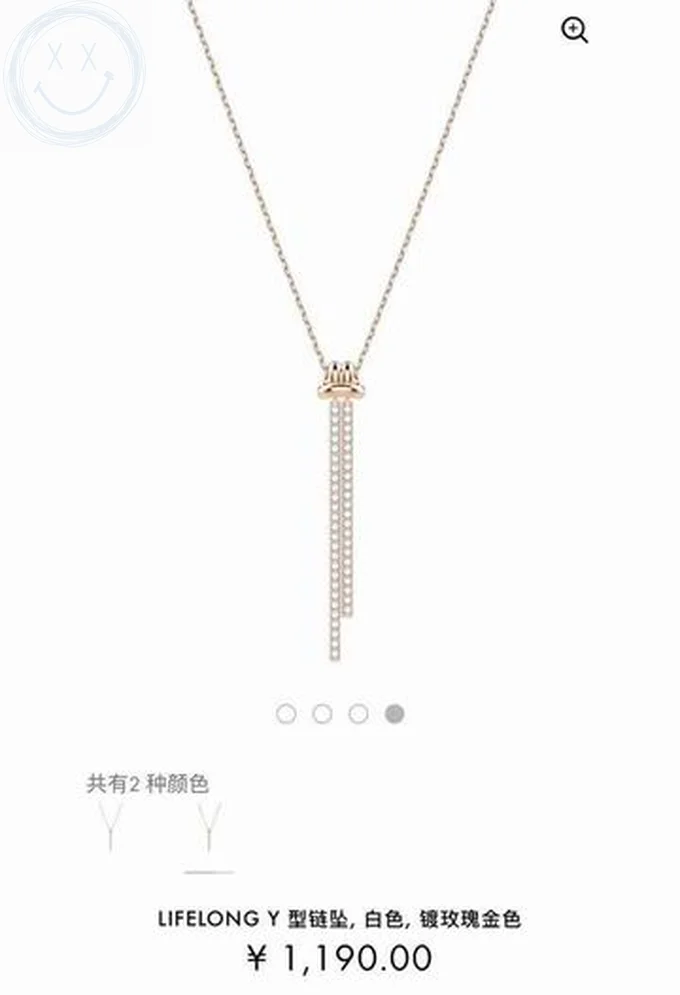The height and width of the screenshot is (995, 680).
Task: Go to the second image dot
Action: (322, 714)
